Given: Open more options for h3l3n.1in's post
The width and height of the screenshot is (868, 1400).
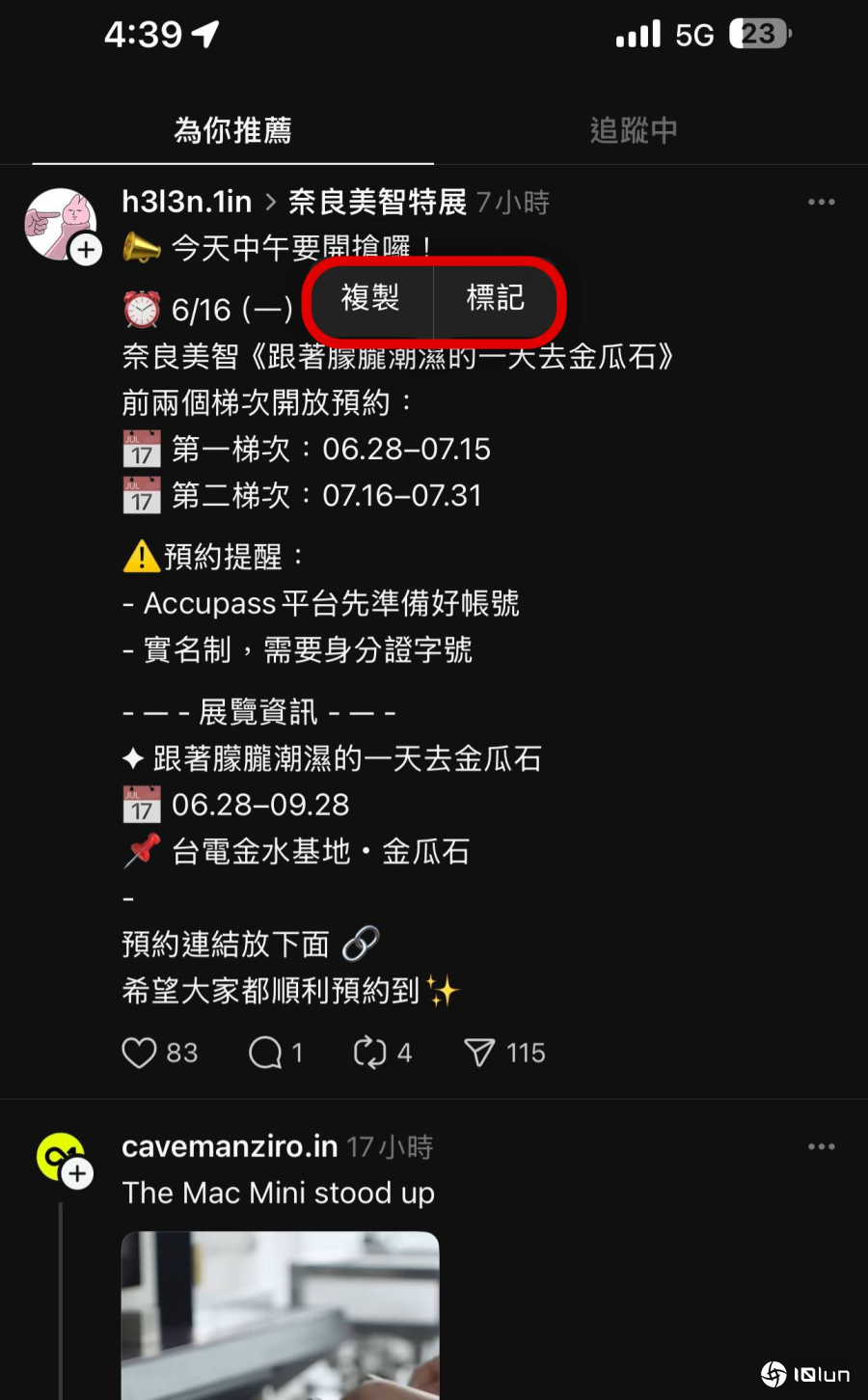Looking at the screenshot, I should coord(821,202).
